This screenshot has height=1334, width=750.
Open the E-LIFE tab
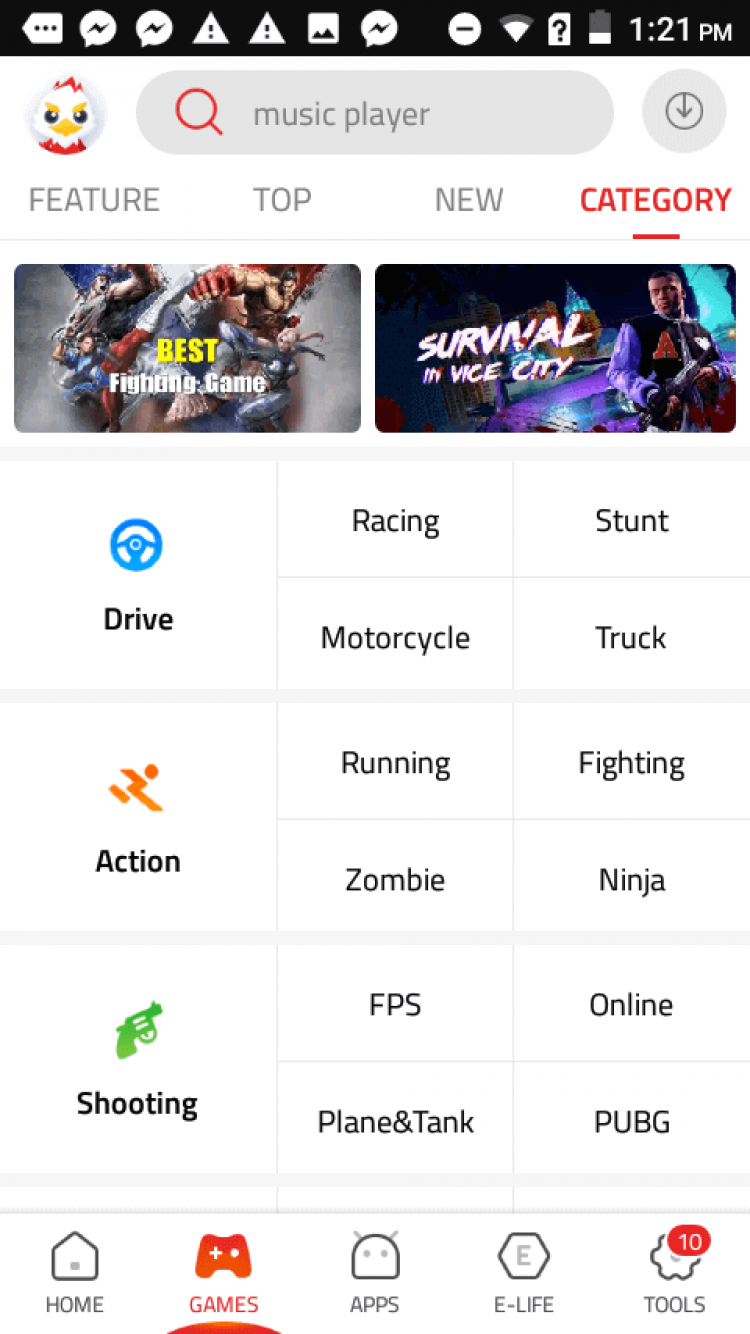(524, 1272)
